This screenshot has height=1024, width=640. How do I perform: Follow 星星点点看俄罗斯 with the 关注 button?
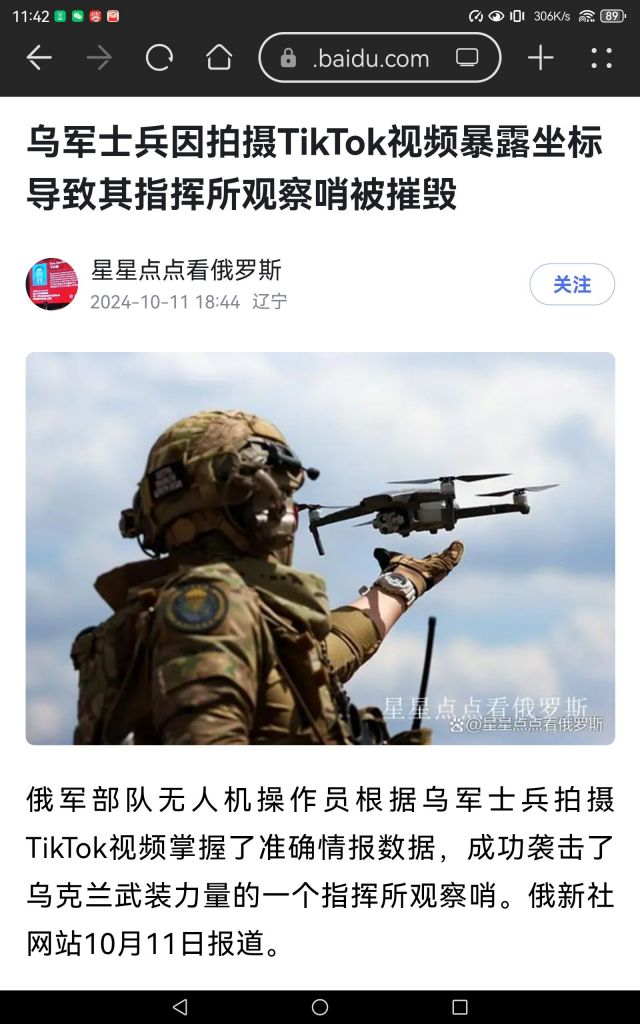point(572,285)
